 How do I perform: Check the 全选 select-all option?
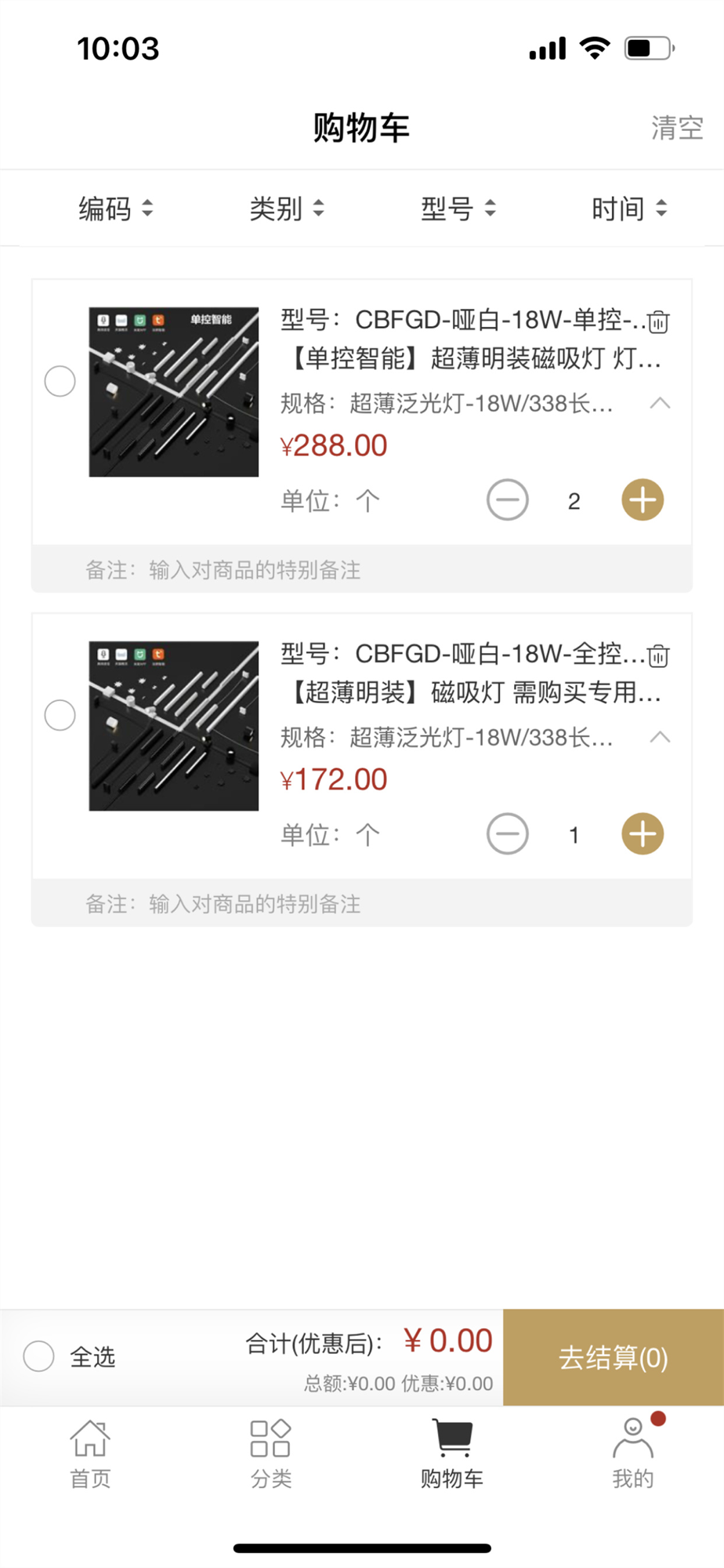point(39,1356)
